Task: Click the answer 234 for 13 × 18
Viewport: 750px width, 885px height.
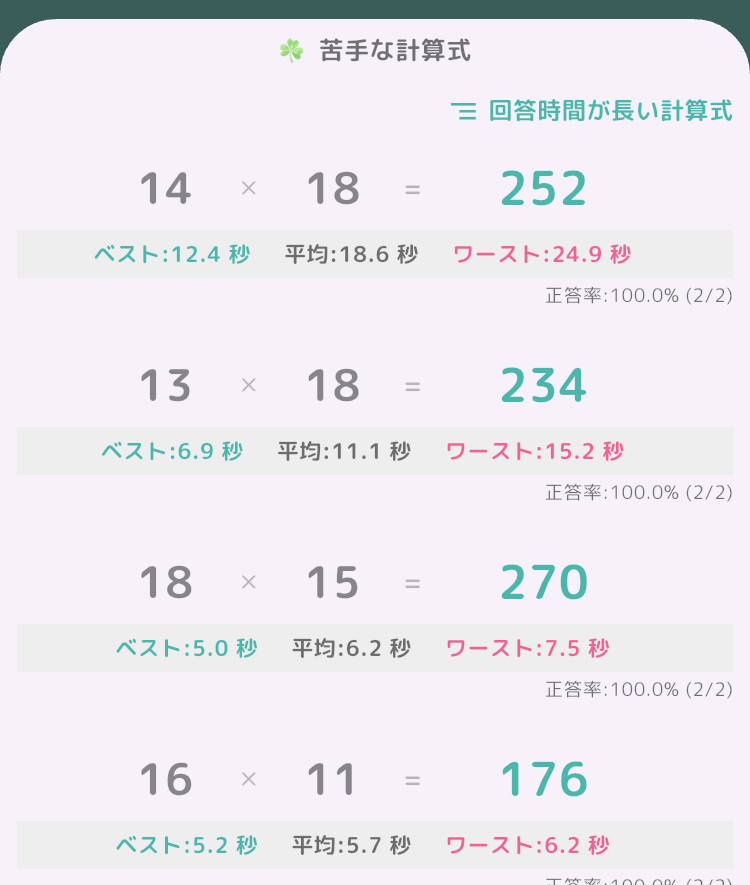Action: click(x=543, y=385)
